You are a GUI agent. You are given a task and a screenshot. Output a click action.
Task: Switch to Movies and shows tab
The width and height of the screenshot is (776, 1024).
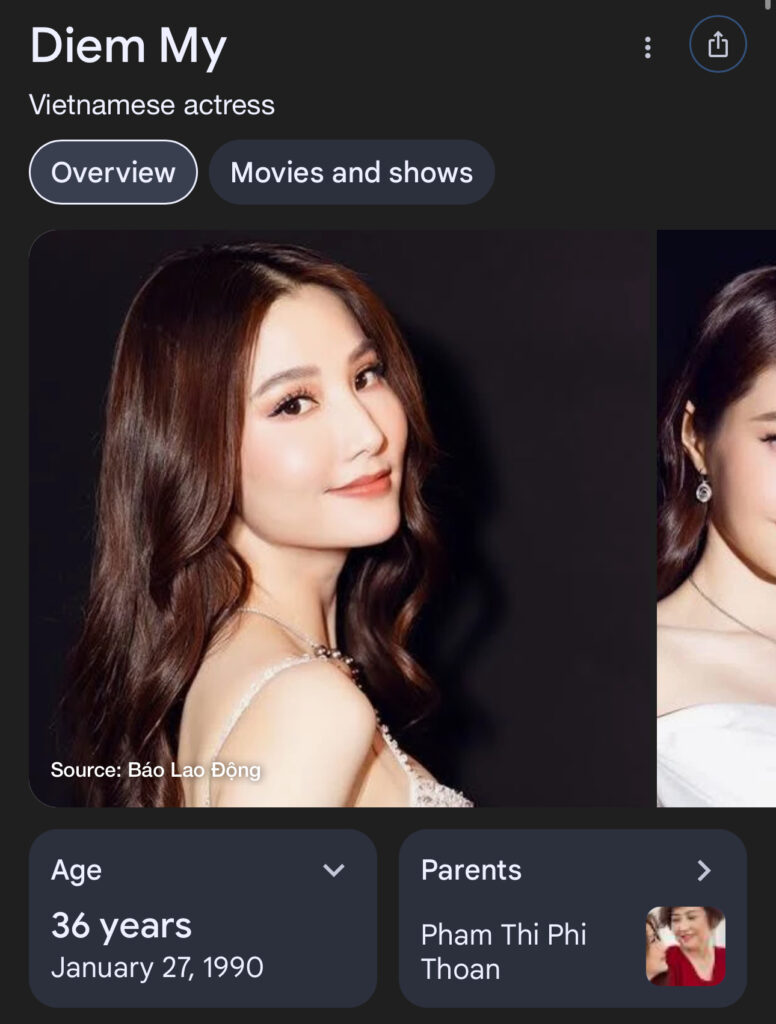click(x=351, y=172)
